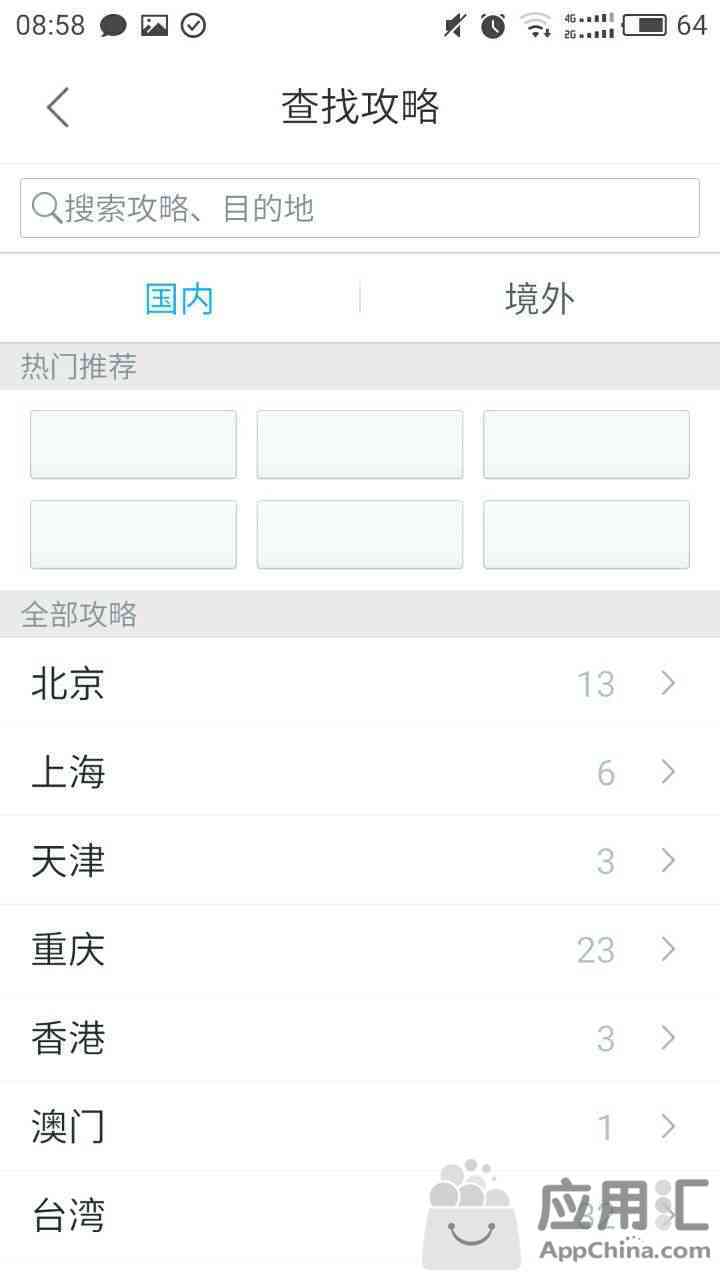Open the 台湾 guides row
The image size is (720, 1280).
[x=360, y=1216]
